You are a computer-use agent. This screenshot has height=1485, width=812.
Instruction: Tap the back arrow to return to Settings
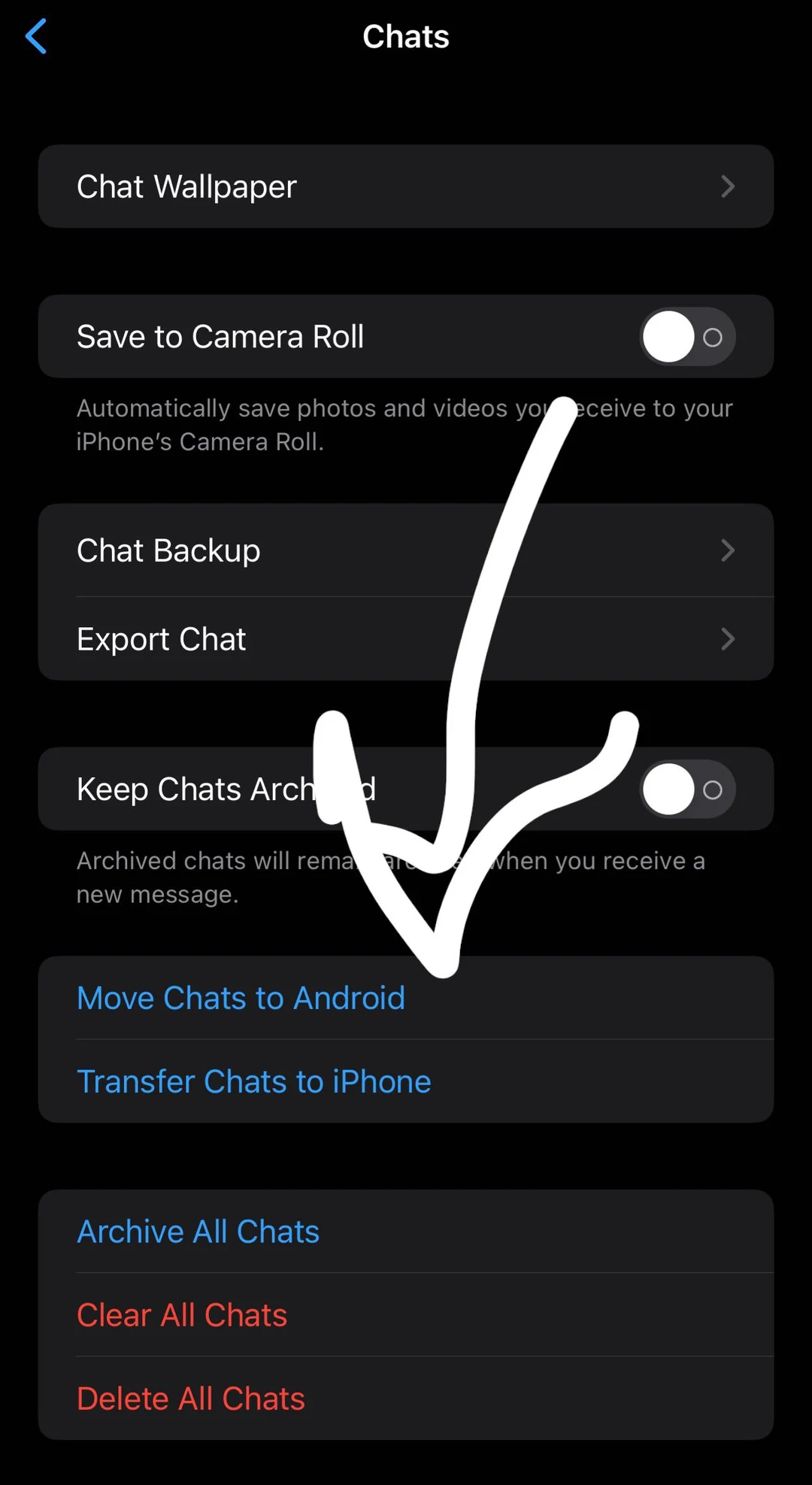(x=37, y=36)
